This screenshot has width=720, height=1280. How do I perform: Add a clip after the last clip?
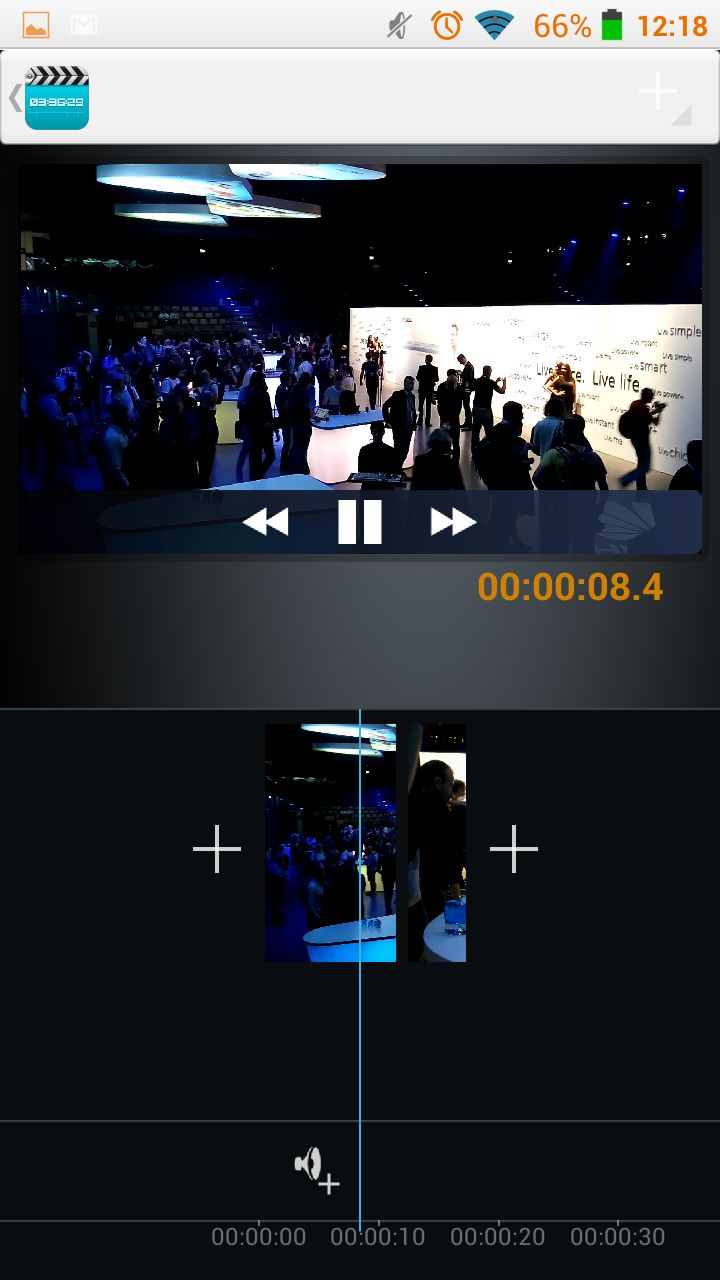514,849
